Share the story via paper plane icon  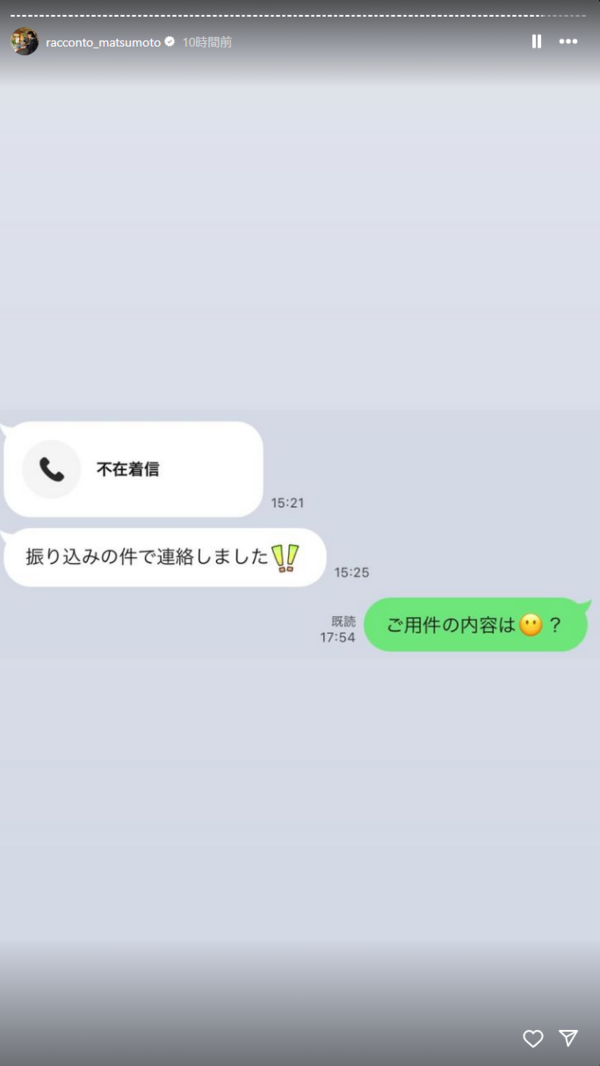[x=568, y=1038]
